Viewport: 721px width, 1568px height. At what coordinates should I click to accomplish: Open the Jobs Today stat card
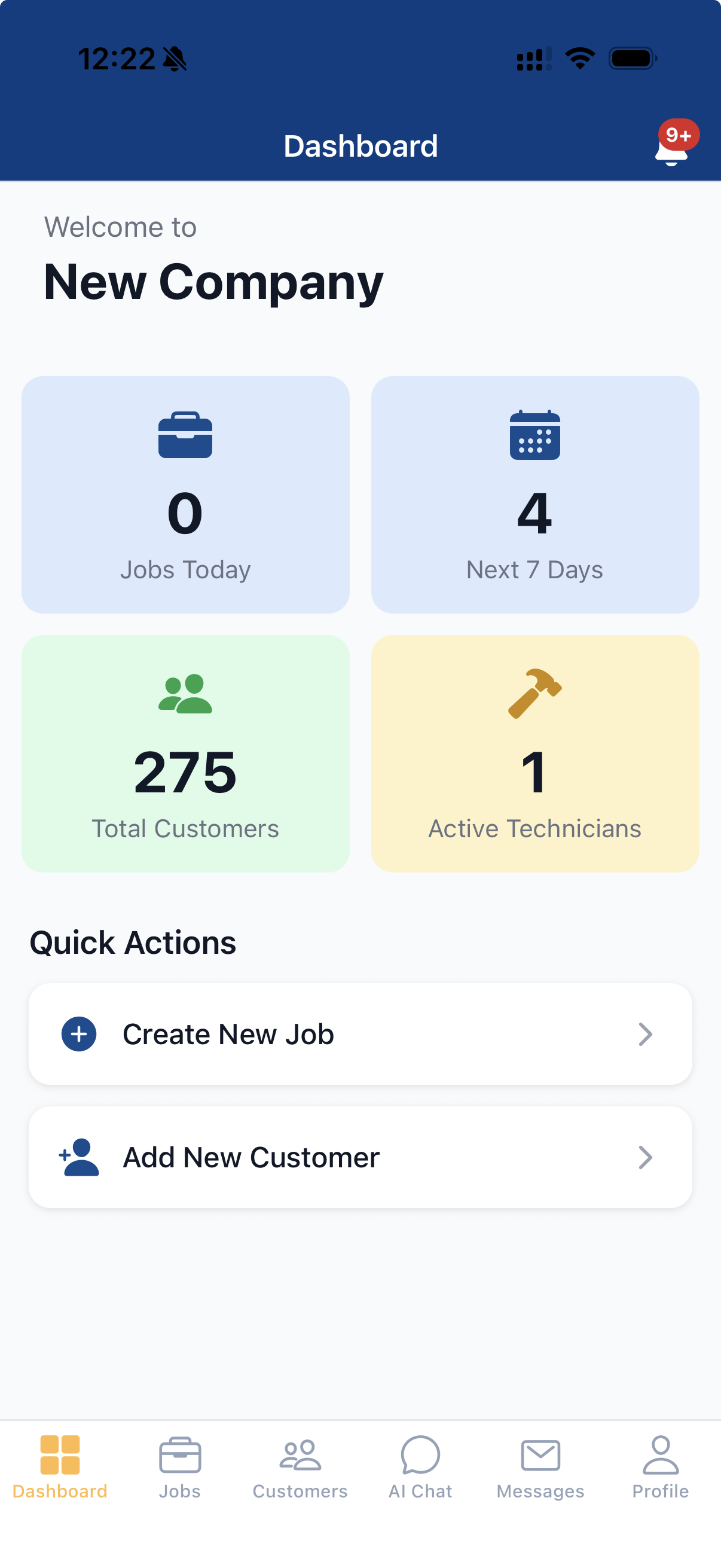pyautogui.click(x=185, y=494)
